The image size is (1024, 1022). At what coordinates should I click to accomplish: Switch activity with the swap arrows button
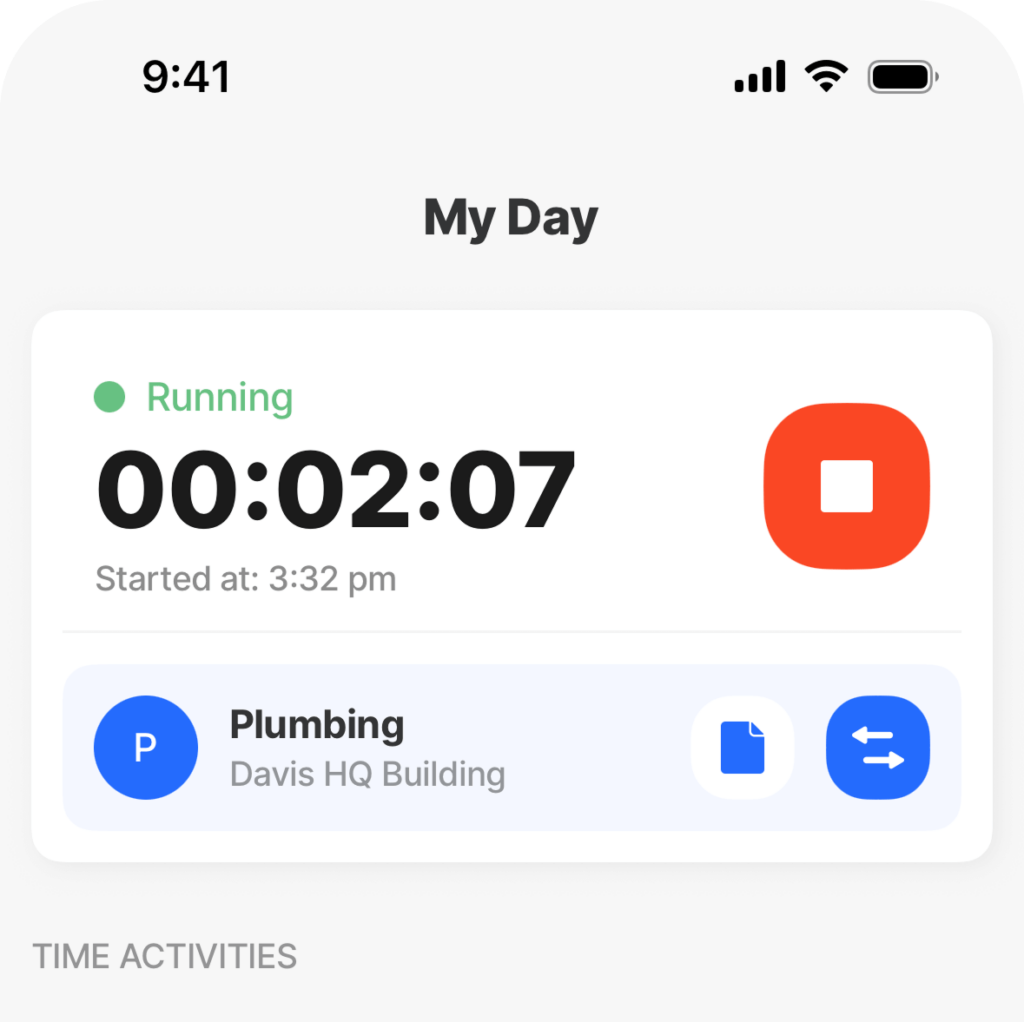point(877,747)
